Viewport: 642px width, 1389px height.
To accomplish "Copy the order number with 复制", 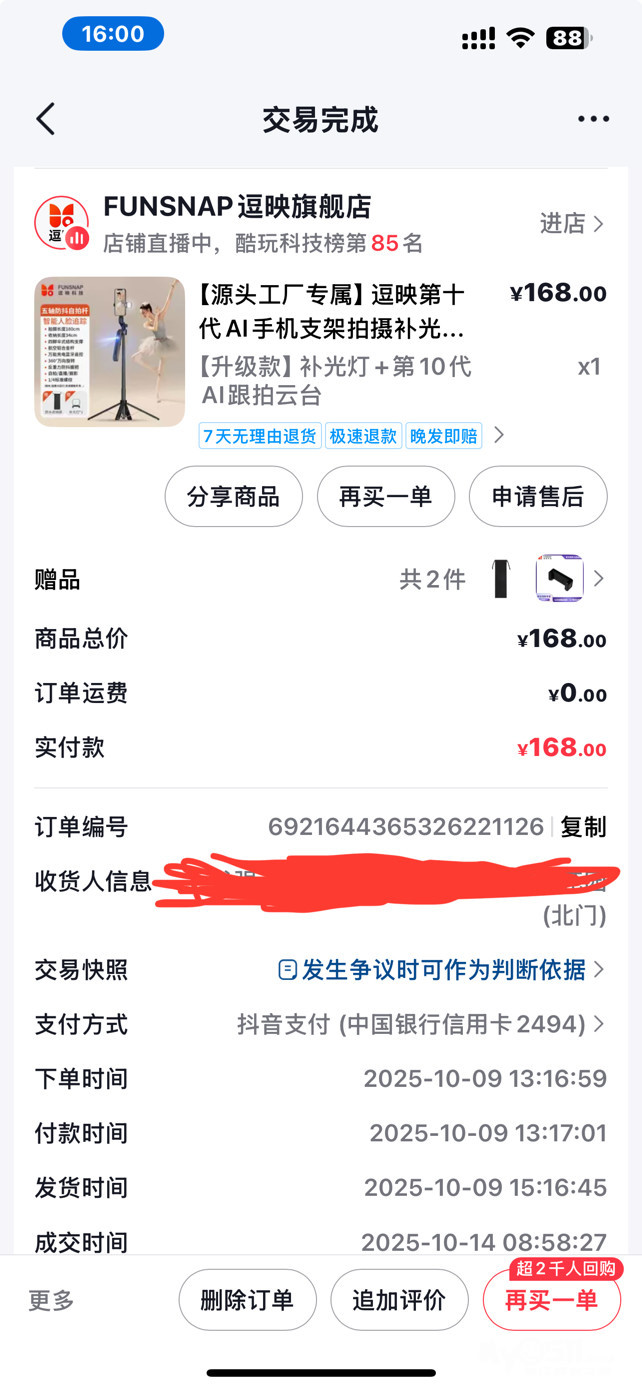I will coord(583,827).
